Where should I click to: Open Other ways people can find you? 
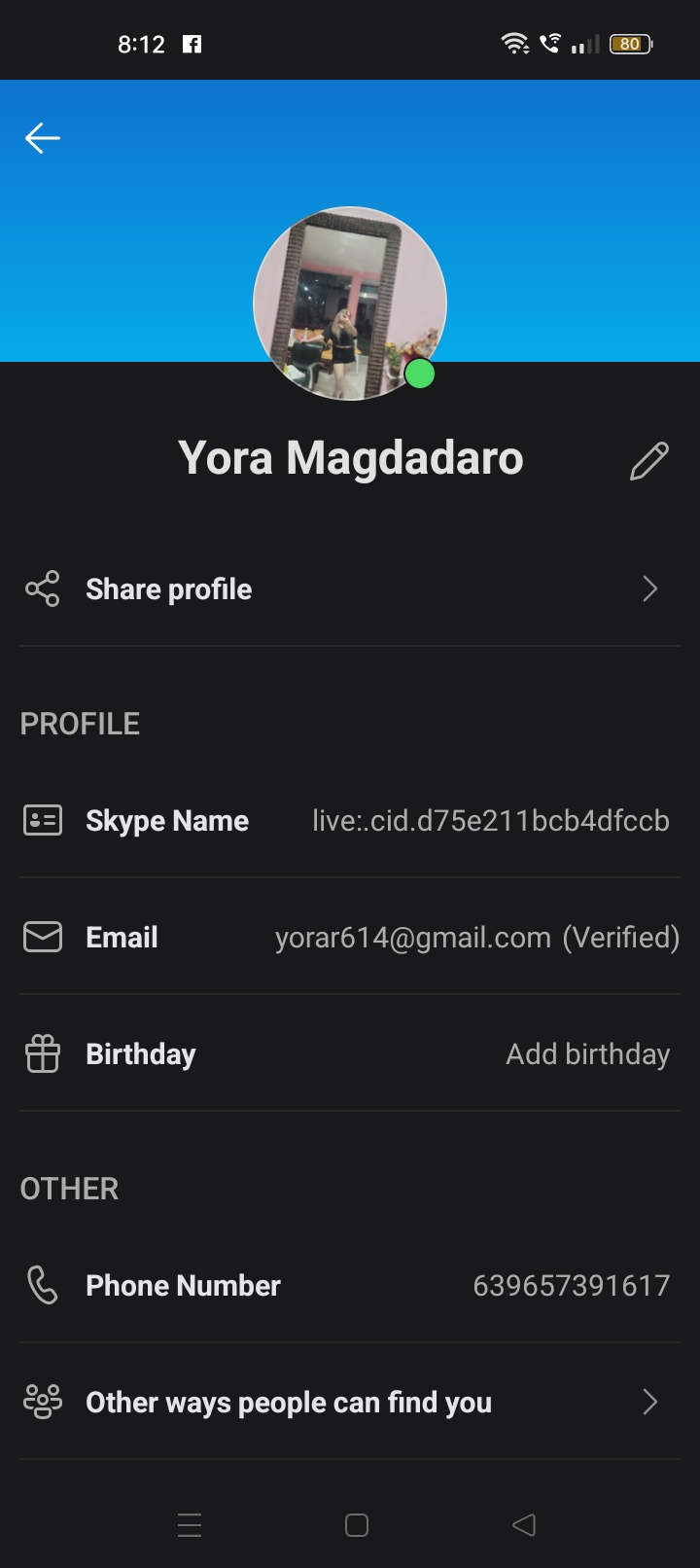tap(350, 1403)
